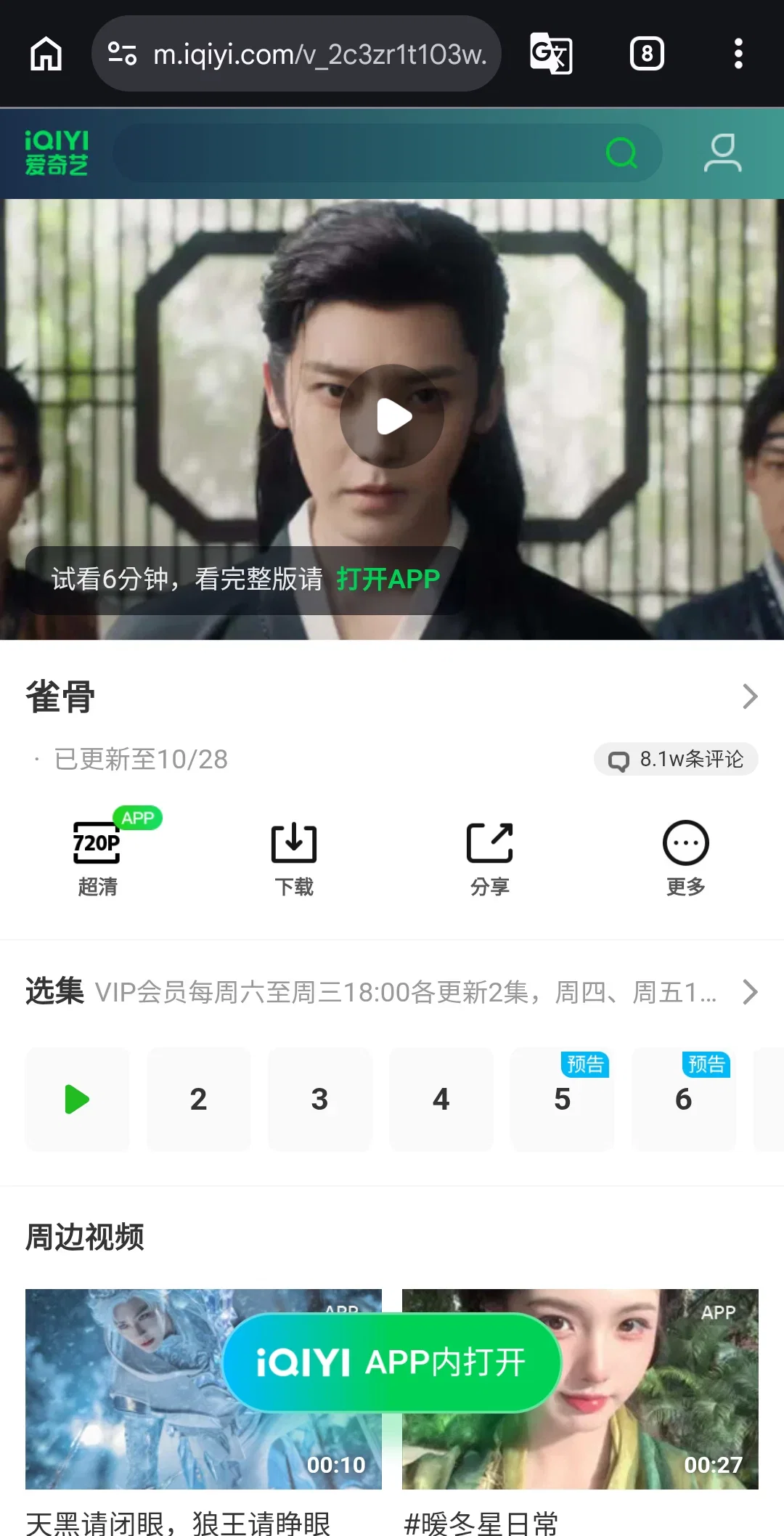Play the video in the player
The image size is (784, 1536).
tap(392, 416)
